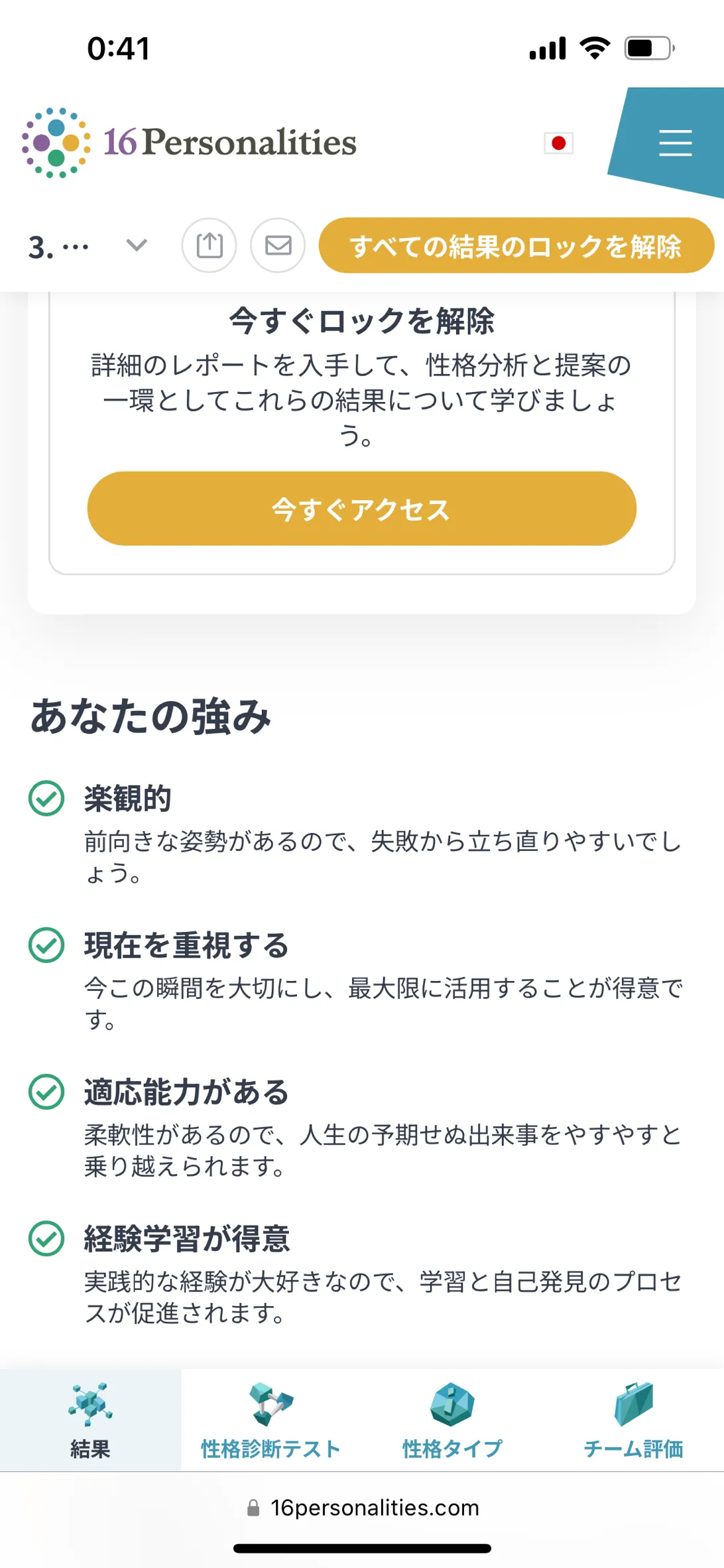
Task: Tap the Japanese flag language selector
Action: (x=558, y=143)
